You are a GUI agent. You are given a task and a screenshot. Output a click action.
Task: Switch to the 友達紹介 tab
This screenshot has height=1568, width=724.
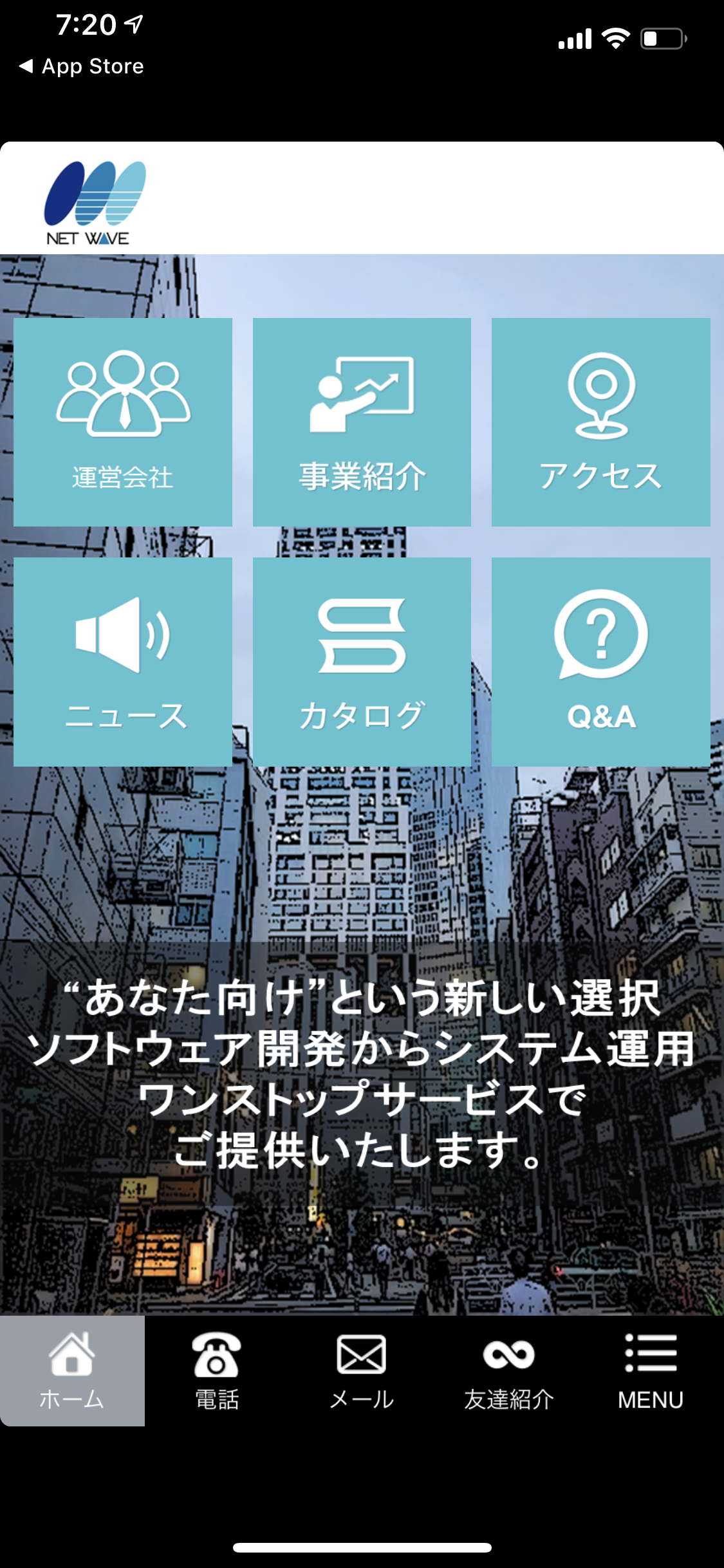[x=508, y=1370]
